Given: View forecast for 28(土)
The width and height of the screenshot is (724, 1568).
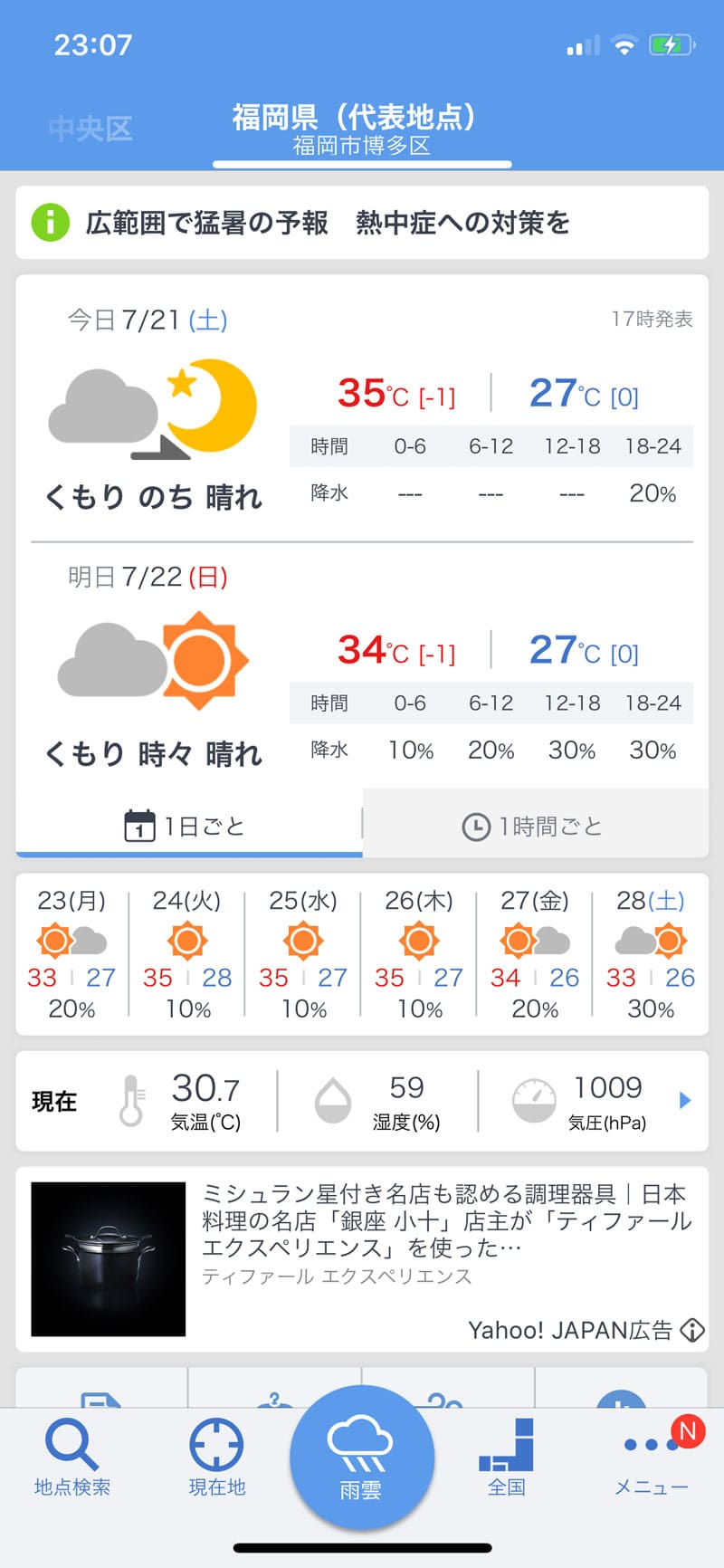Looking at the screenshot, I should pos(651,955).
